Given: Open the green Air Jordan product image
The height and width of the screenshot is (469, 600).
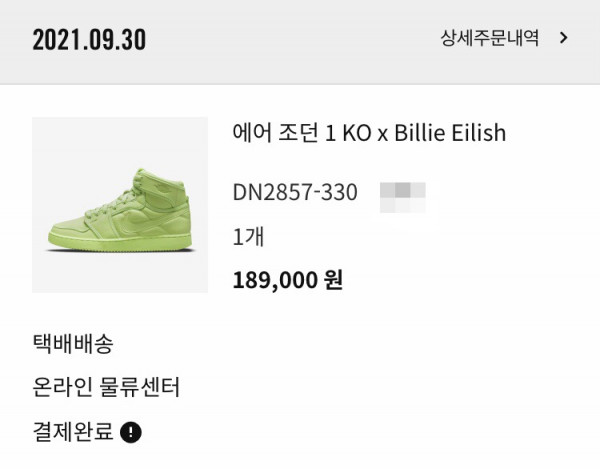Looking at the screenshot, I should coord(119,205).
